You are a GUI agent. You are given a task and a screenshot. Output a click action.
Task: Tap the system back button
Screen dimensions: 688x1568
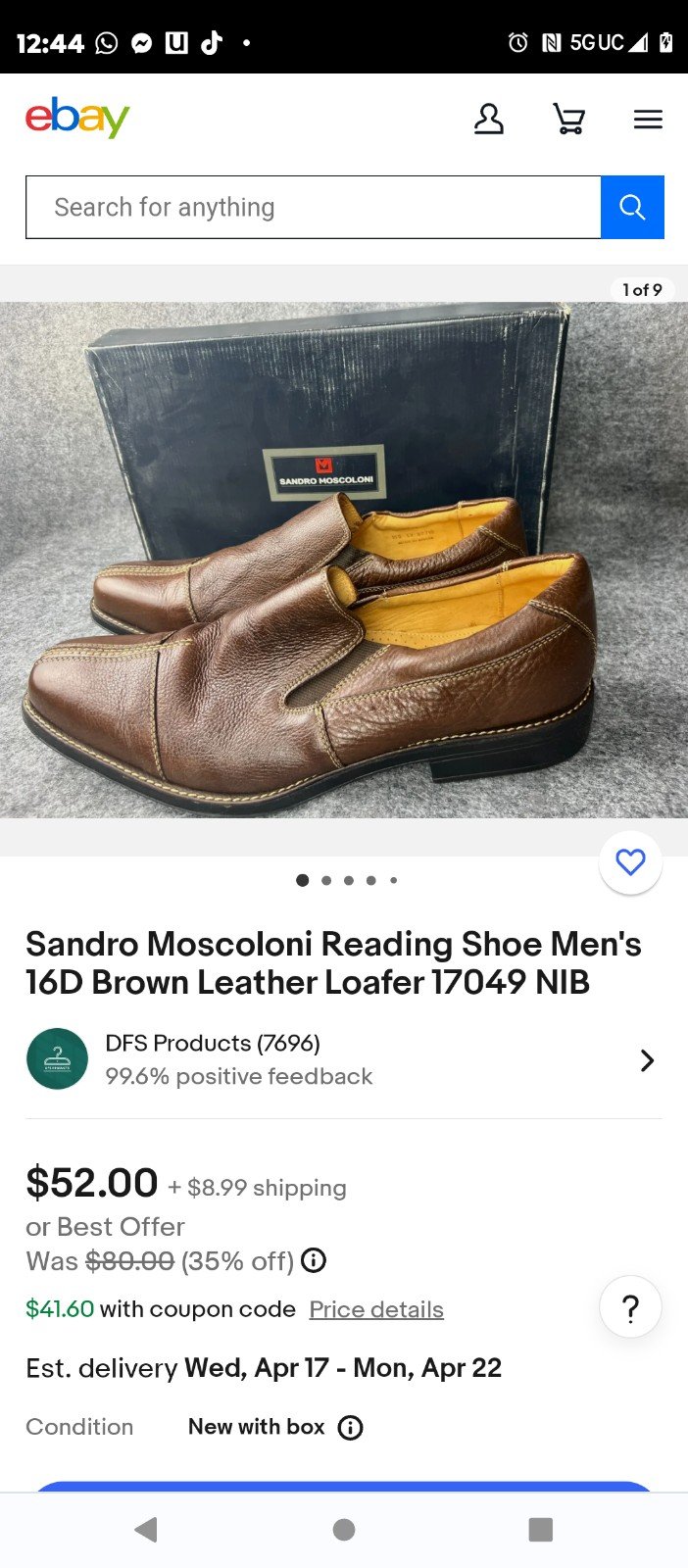tap(146, 1530)
